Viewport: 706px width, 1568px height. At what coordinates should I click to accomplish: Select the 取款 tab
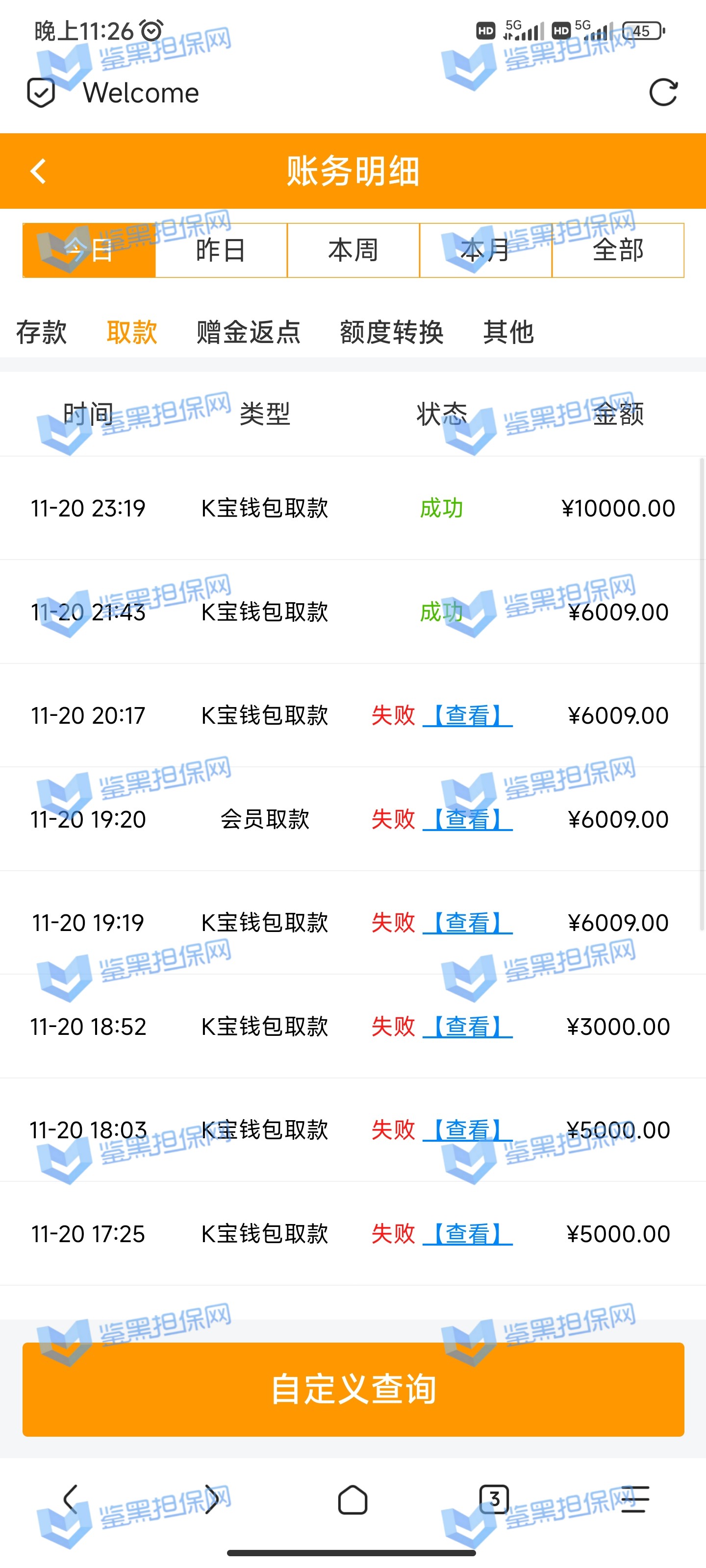coord(131,332)
